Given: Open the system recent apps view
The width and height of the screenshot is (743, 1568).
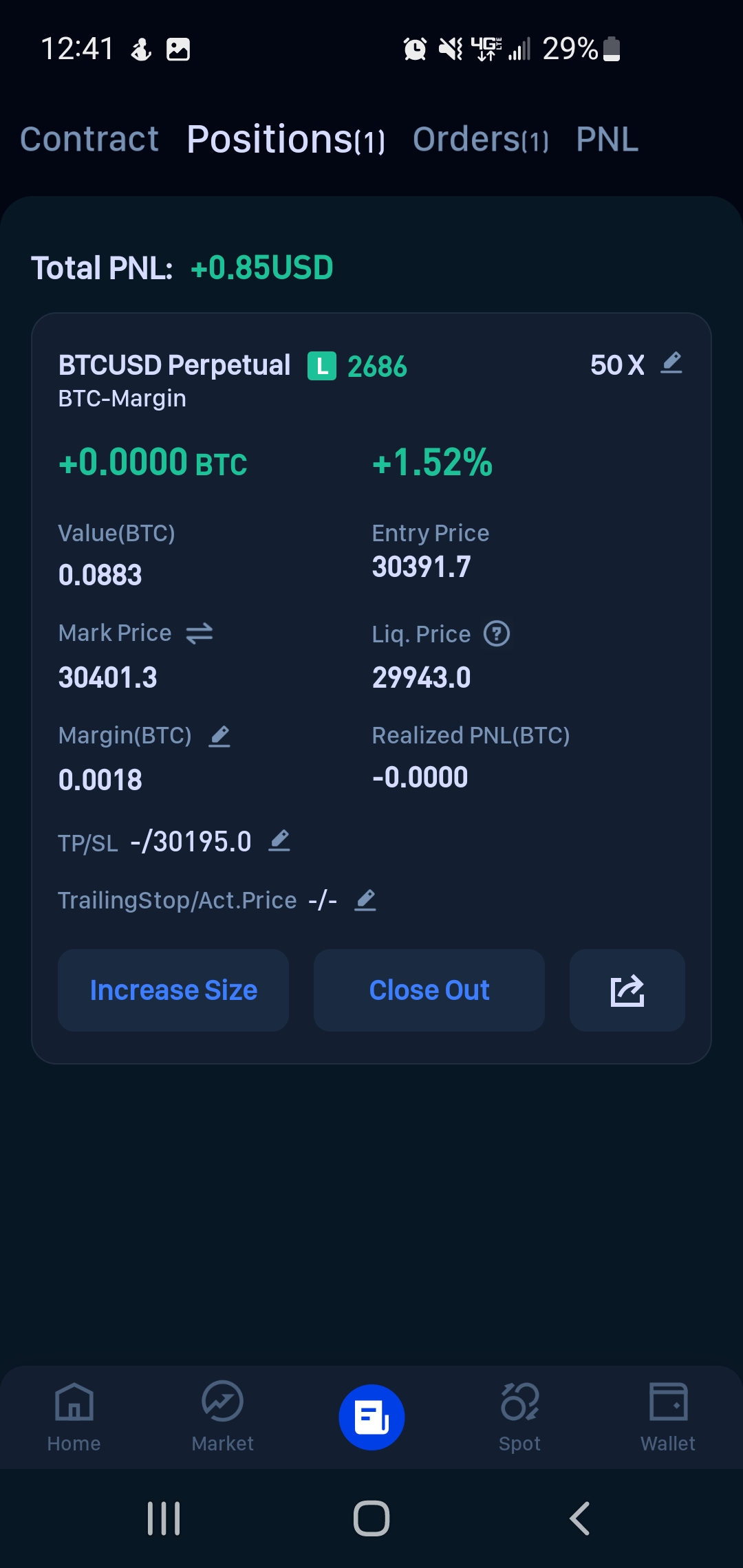Looking at the screenshot, I should (x=164, y=1518).
